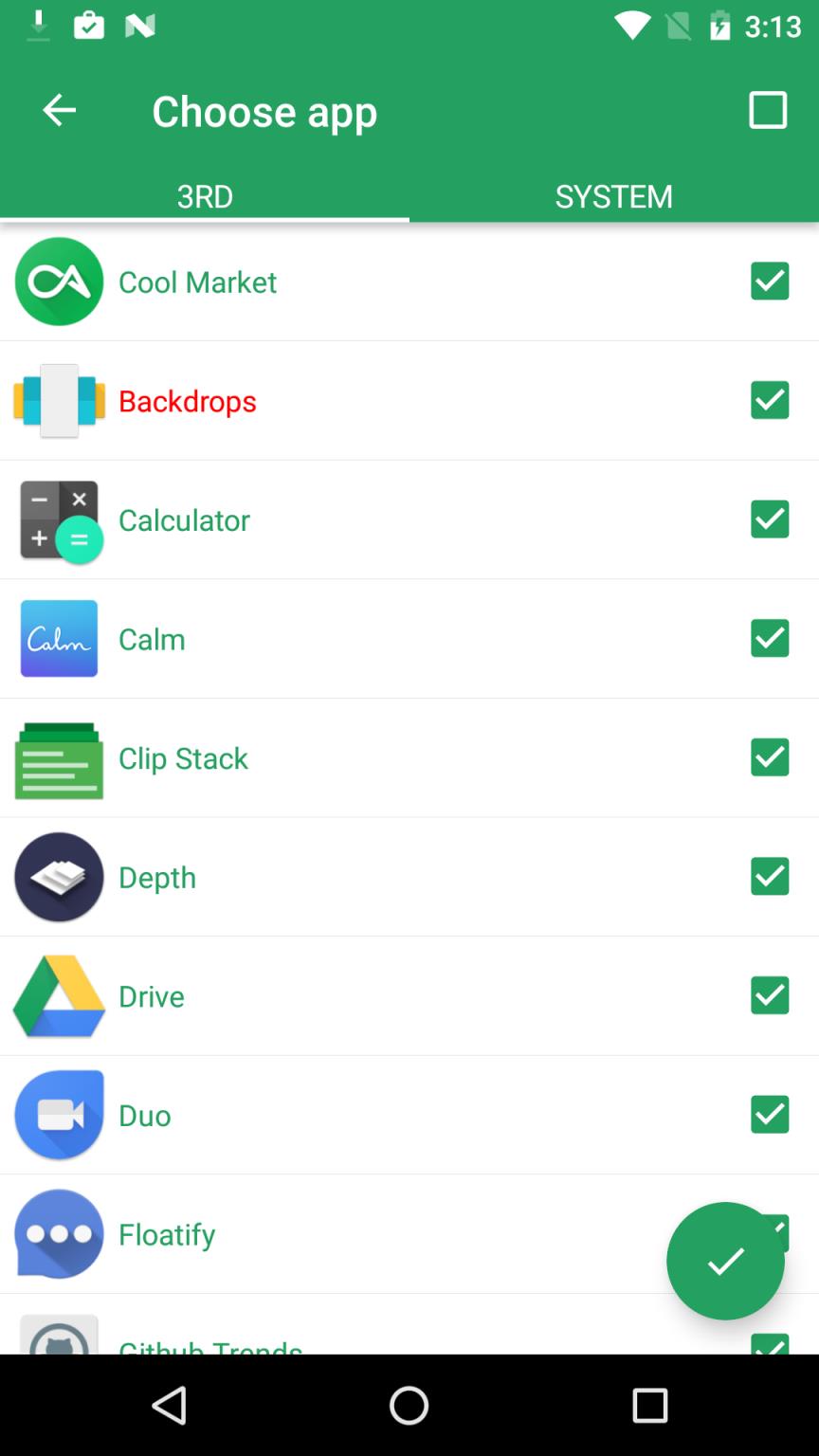
Task: Uncheck the Cool Market checkbox
Action: [769, 282]
